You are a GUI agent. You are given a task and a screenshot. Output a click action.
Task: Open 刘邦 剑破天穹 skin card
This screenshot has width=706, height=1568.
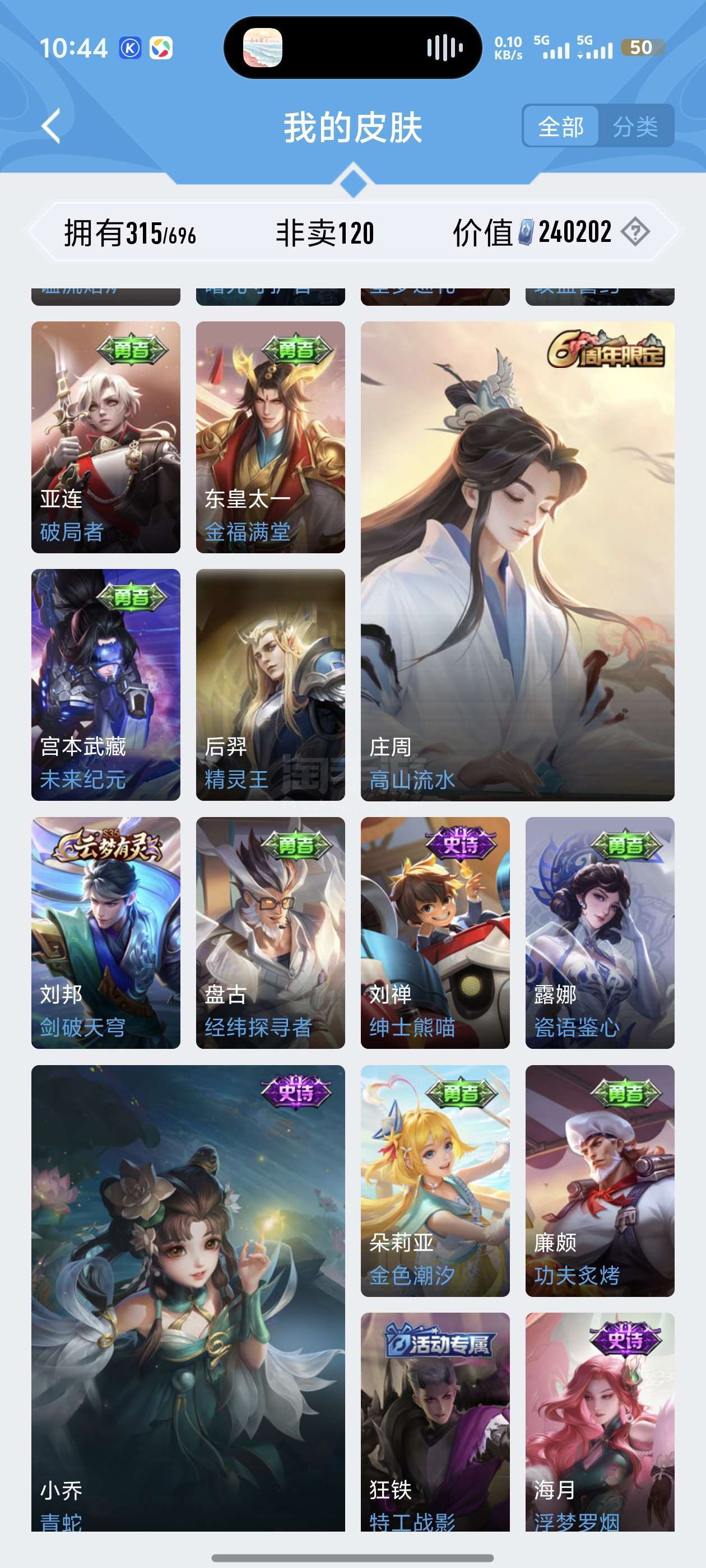(106, 932)
